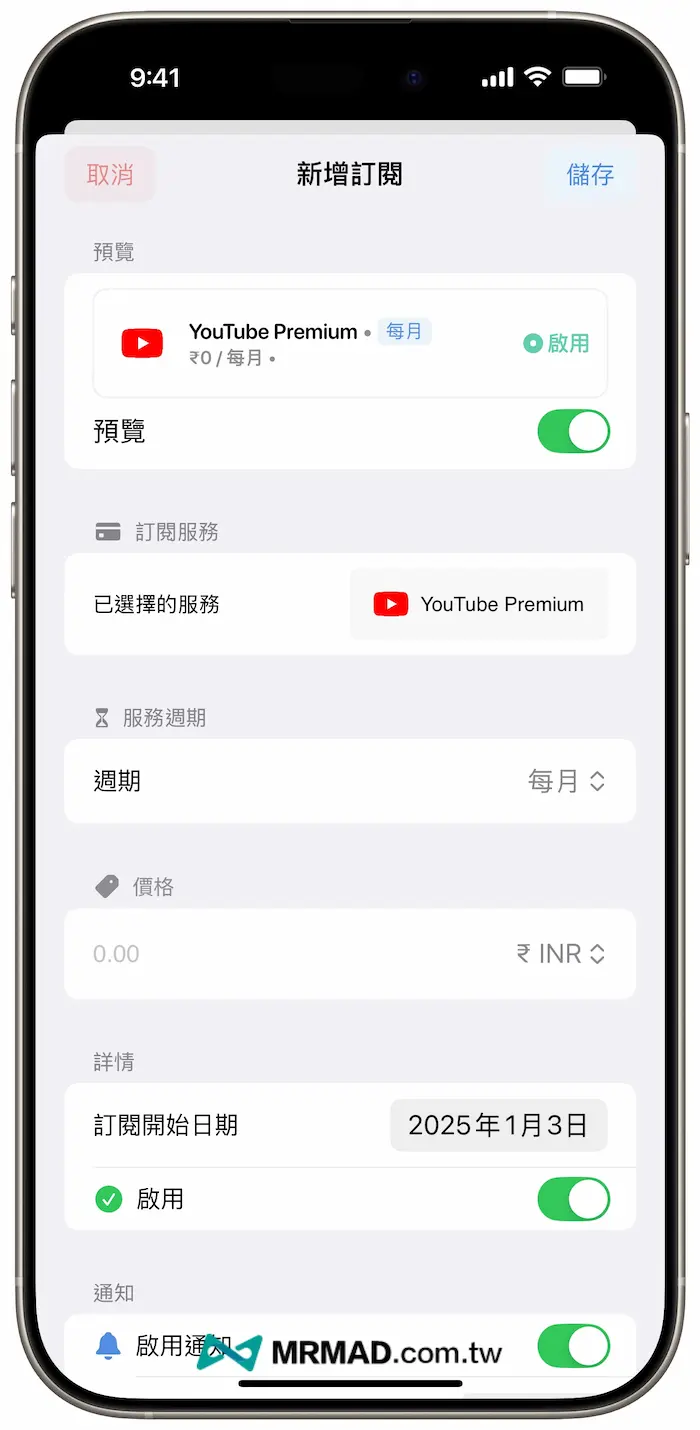Image resolution: width=700 pixels, height=1430 pixels.
Task: Disable the 啟用 subscription switch
Action: [573, 1199]
